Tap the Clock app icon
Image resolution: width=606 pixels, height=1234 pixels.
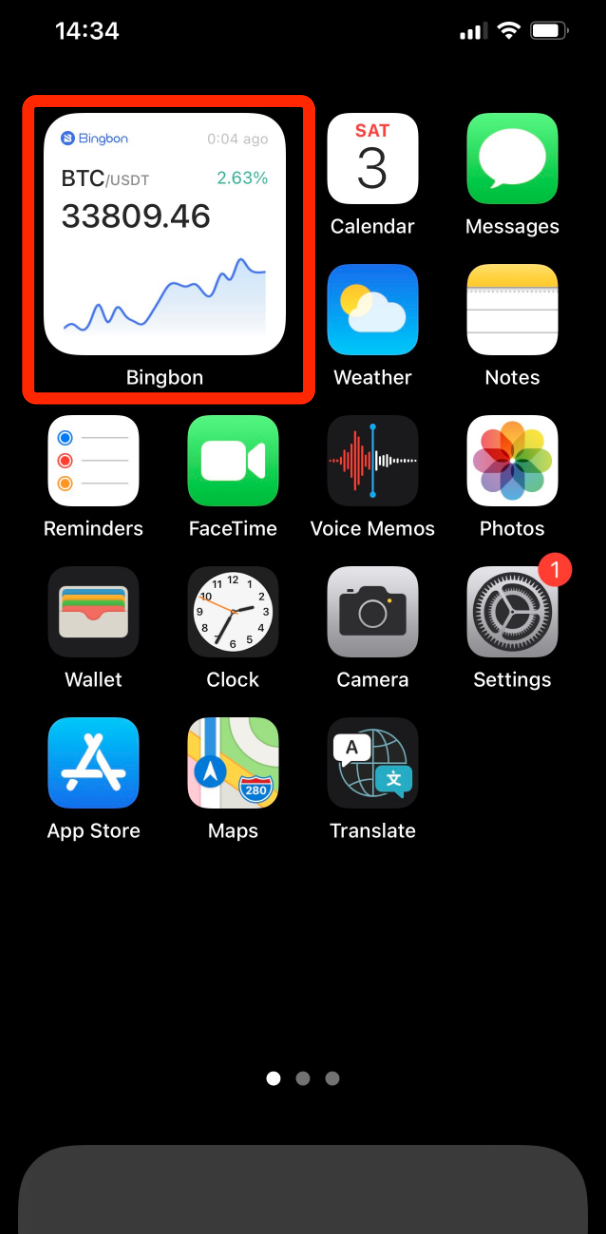(233, 612)
